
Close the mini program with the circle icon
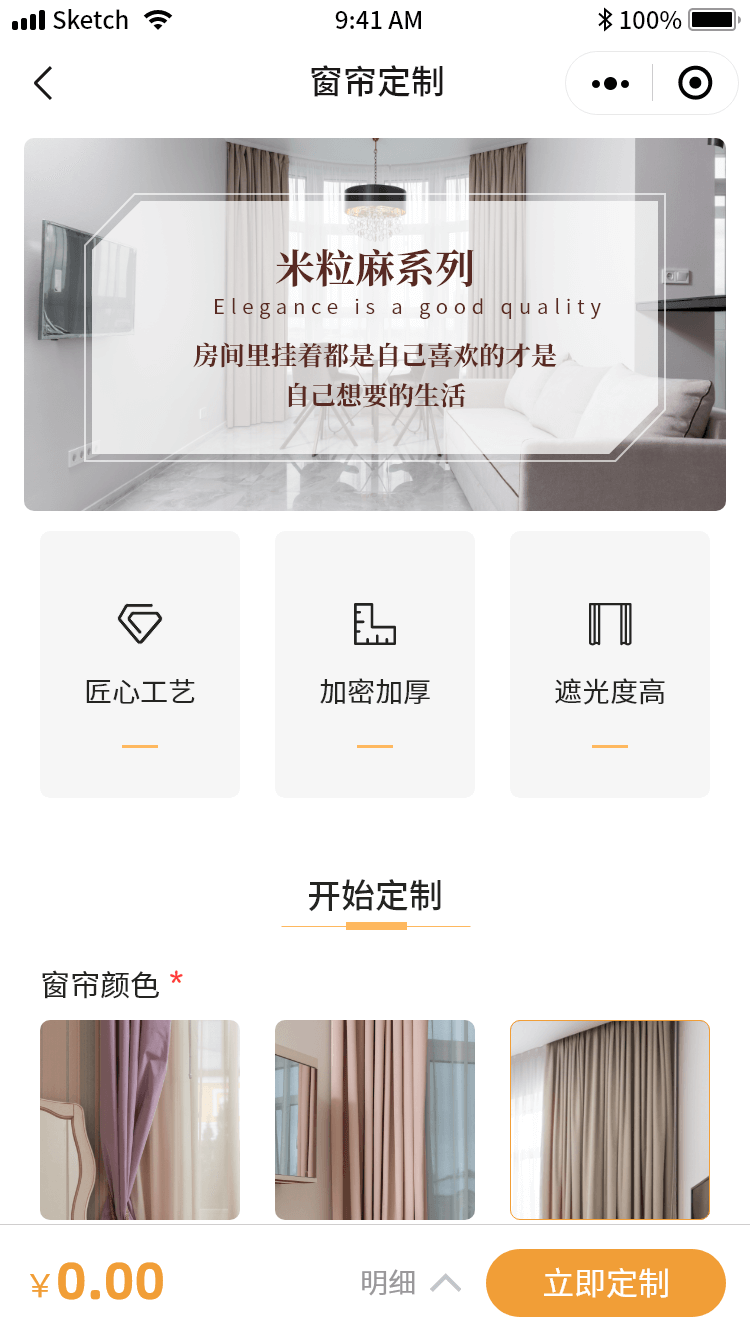pos(695,83)
